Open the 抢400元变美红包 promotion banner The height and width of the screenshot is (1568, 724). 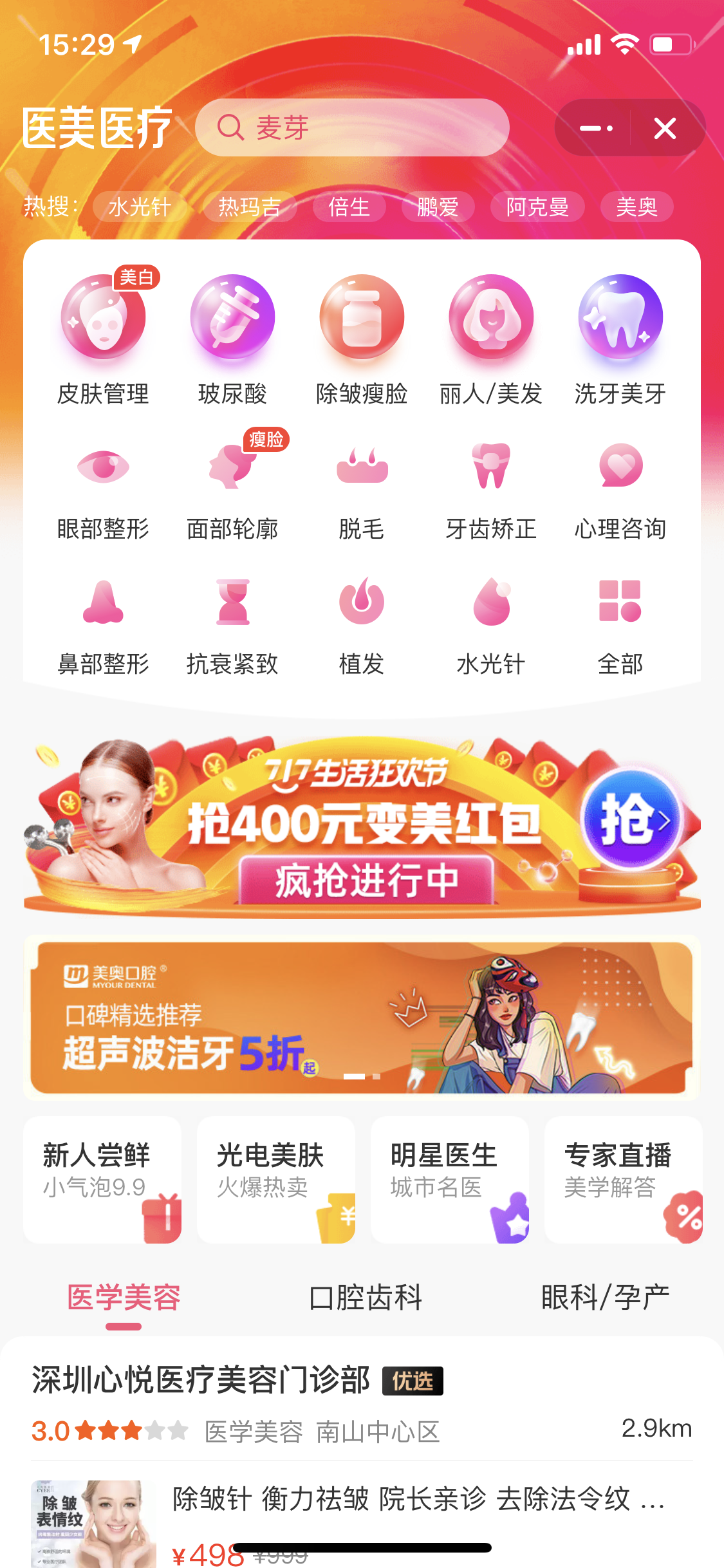[x=362, y=825]
